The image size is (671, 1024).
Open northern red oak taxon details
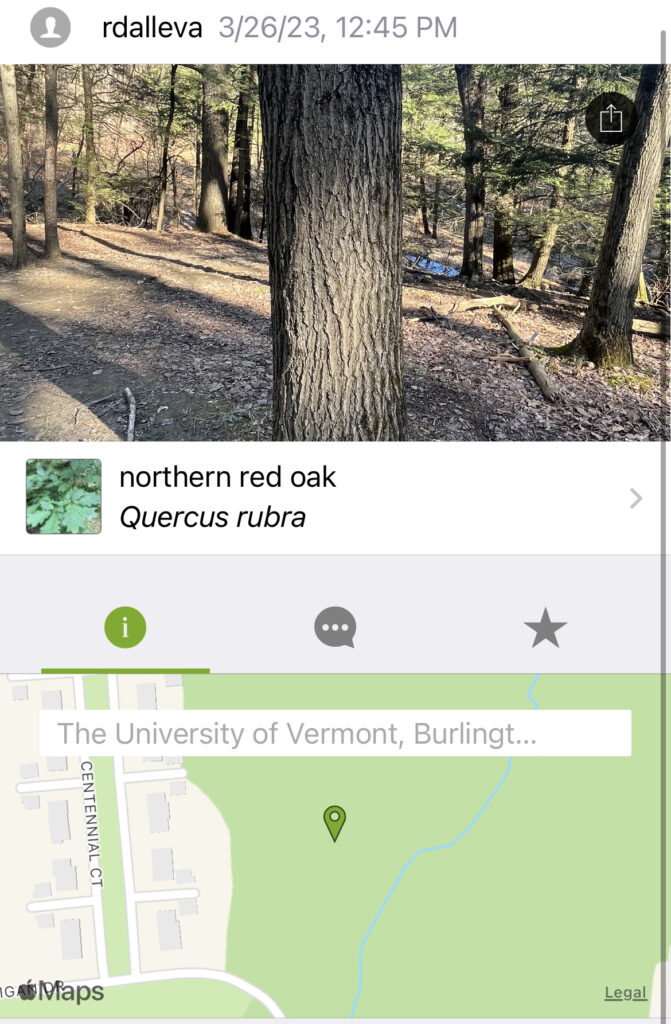tap(335, 497)
